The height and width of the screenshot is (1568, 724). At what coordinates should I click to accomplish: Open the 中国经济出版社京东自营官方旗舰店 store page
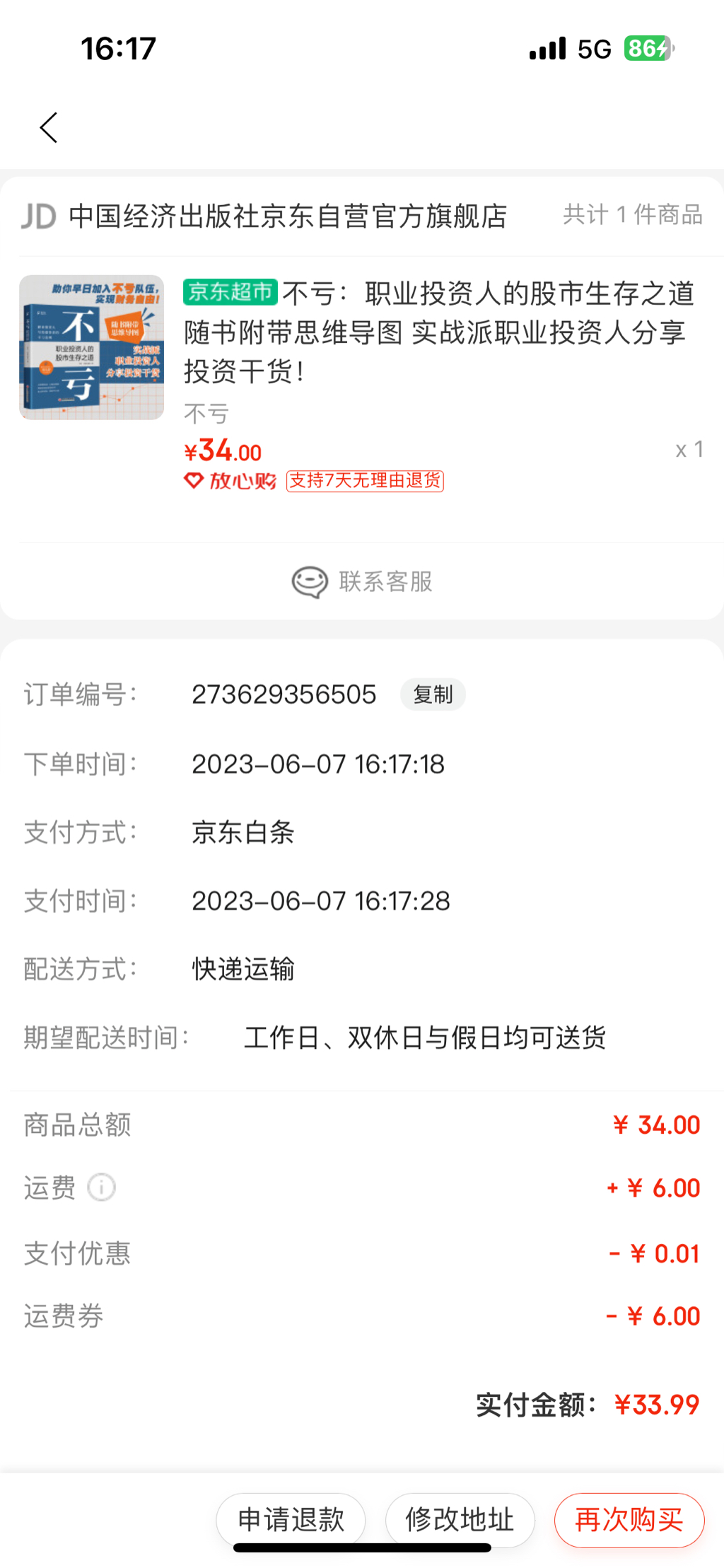coord(287,216)
